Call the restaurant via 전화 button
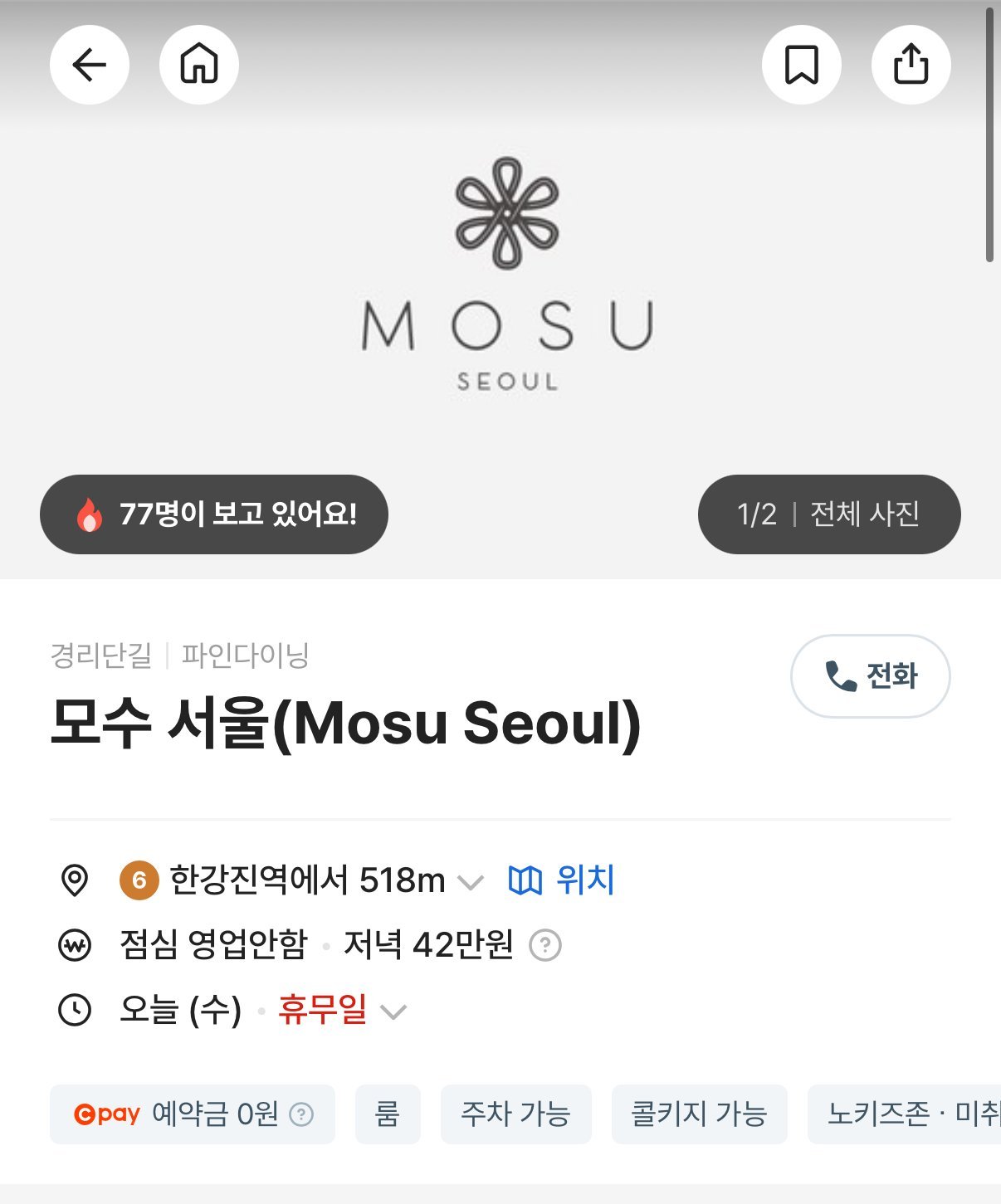This screenshot has height=1204, width=1001. coord(870,676)
